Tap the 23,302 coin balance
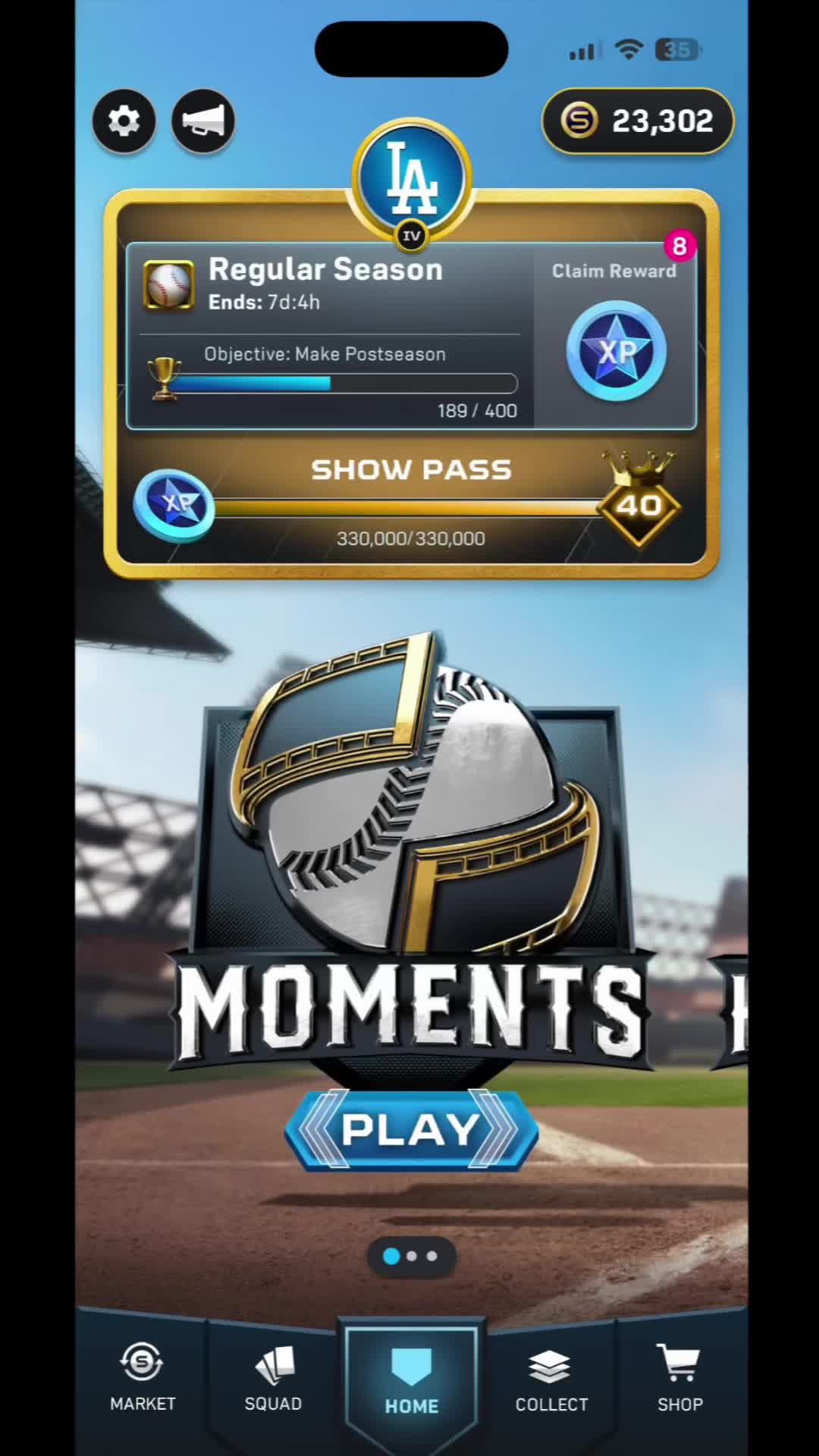This screenshot has width=819, height=1456. 638,121
